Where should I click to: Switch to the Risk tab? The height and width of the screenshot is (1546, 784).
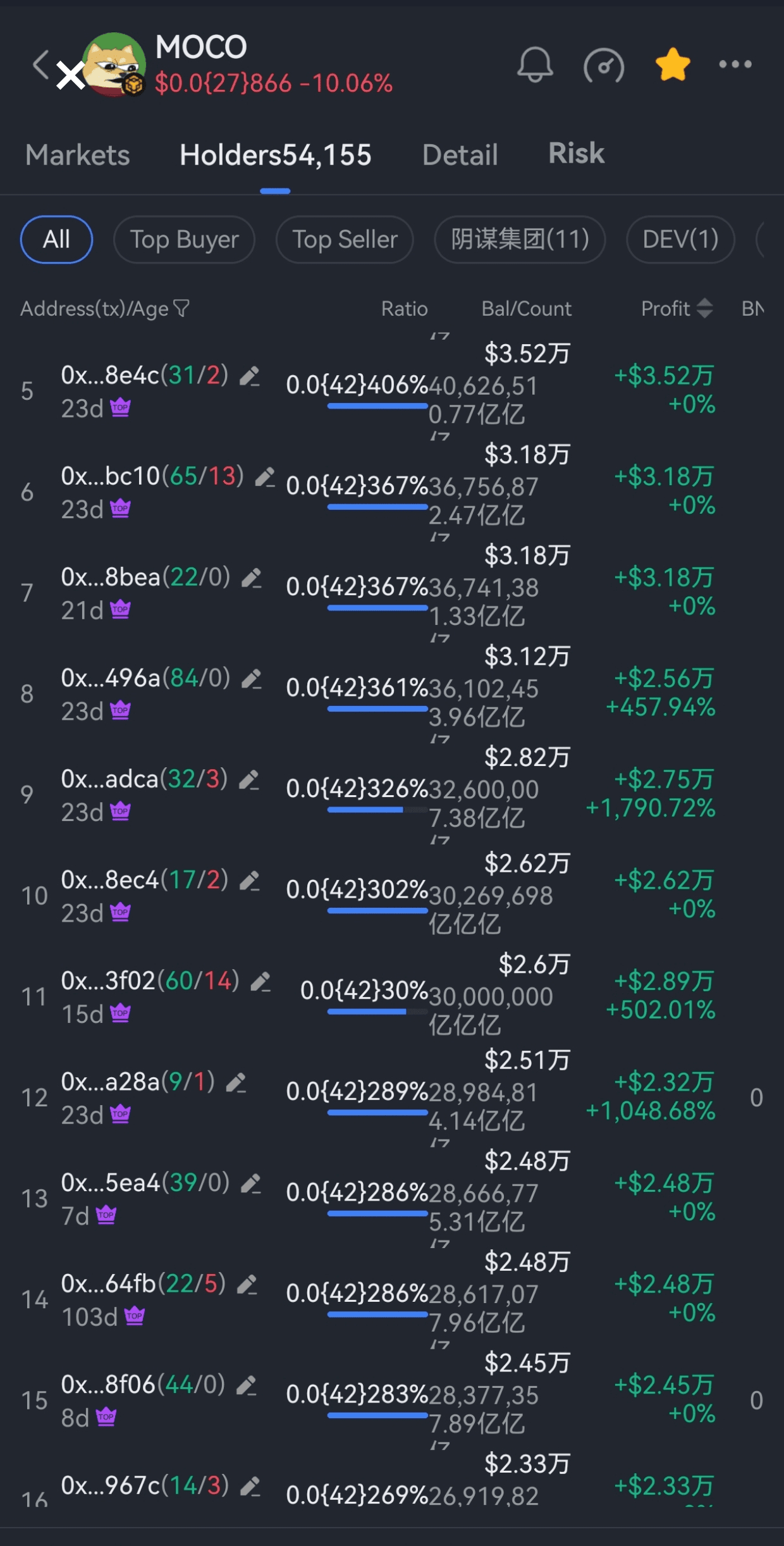pos(576,153)
